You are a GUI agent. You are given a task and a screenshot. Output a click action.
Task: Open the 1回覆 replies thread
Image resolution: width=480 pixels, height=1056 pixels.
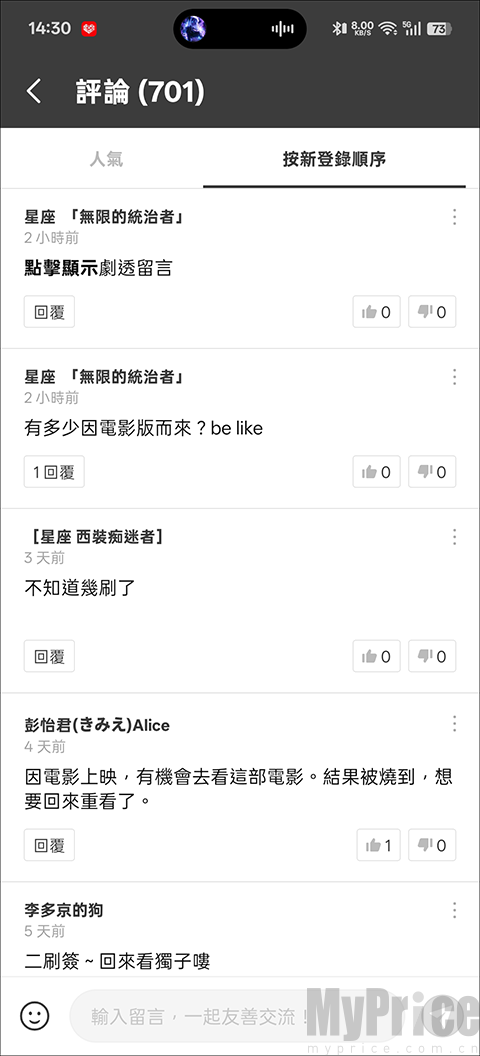click(54, 472)
